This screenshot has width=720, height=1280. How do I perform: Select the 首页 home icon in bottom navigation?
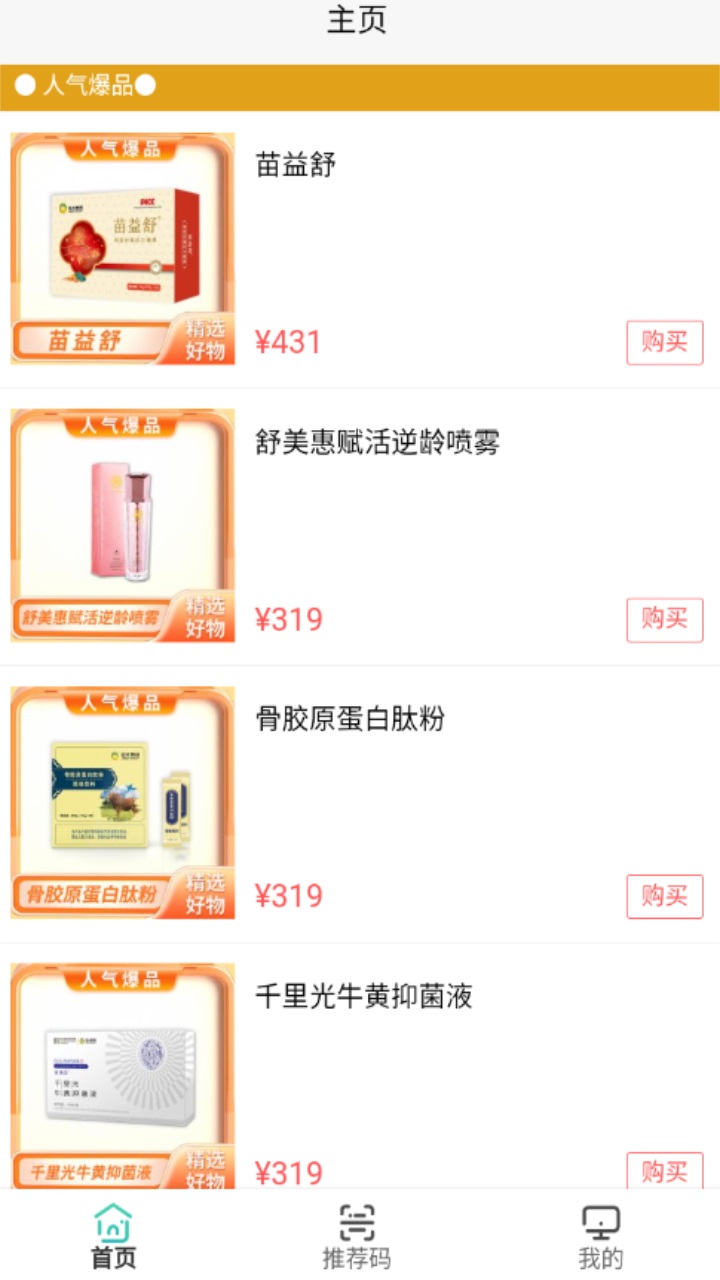(111, 1222)
